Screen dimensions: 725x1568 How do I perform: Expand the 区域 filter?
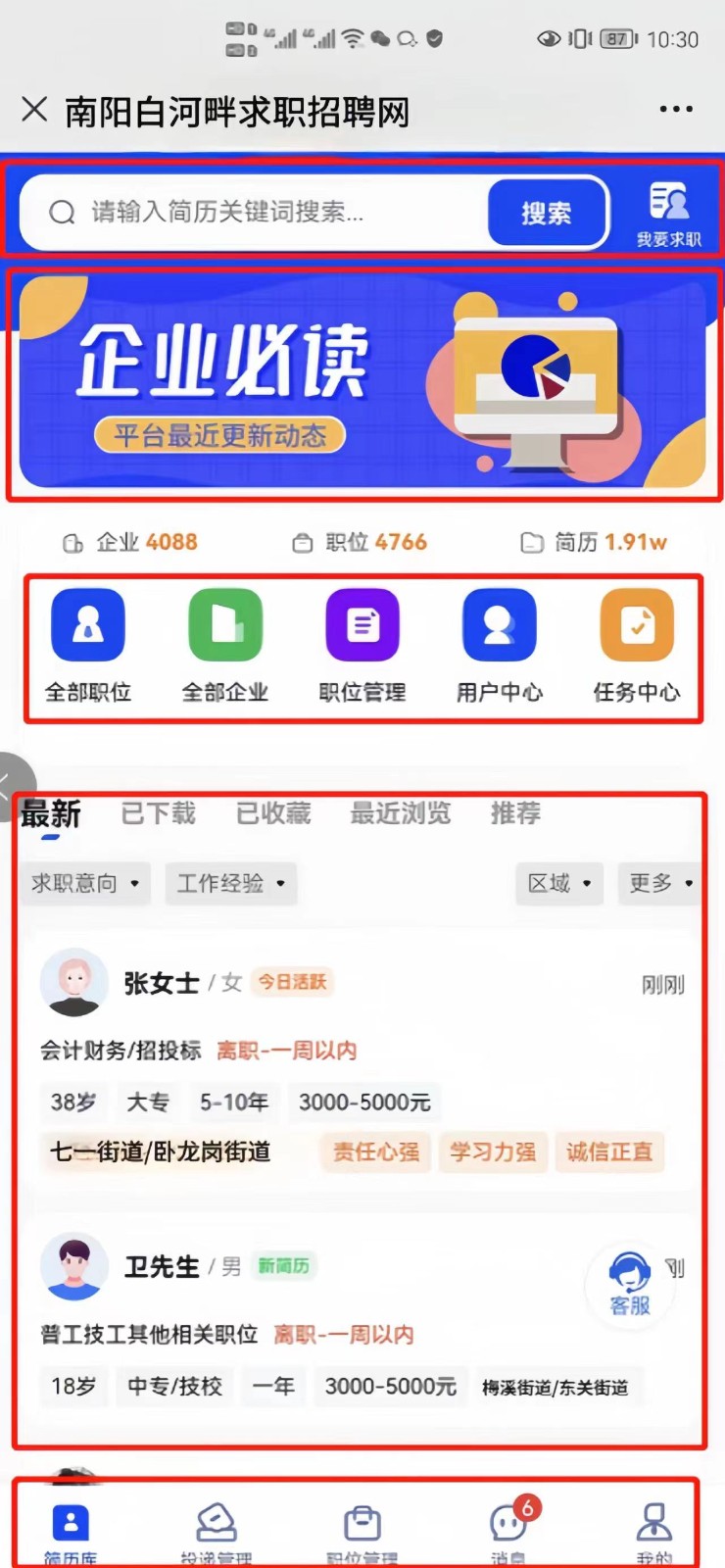[x=559, y=883]
